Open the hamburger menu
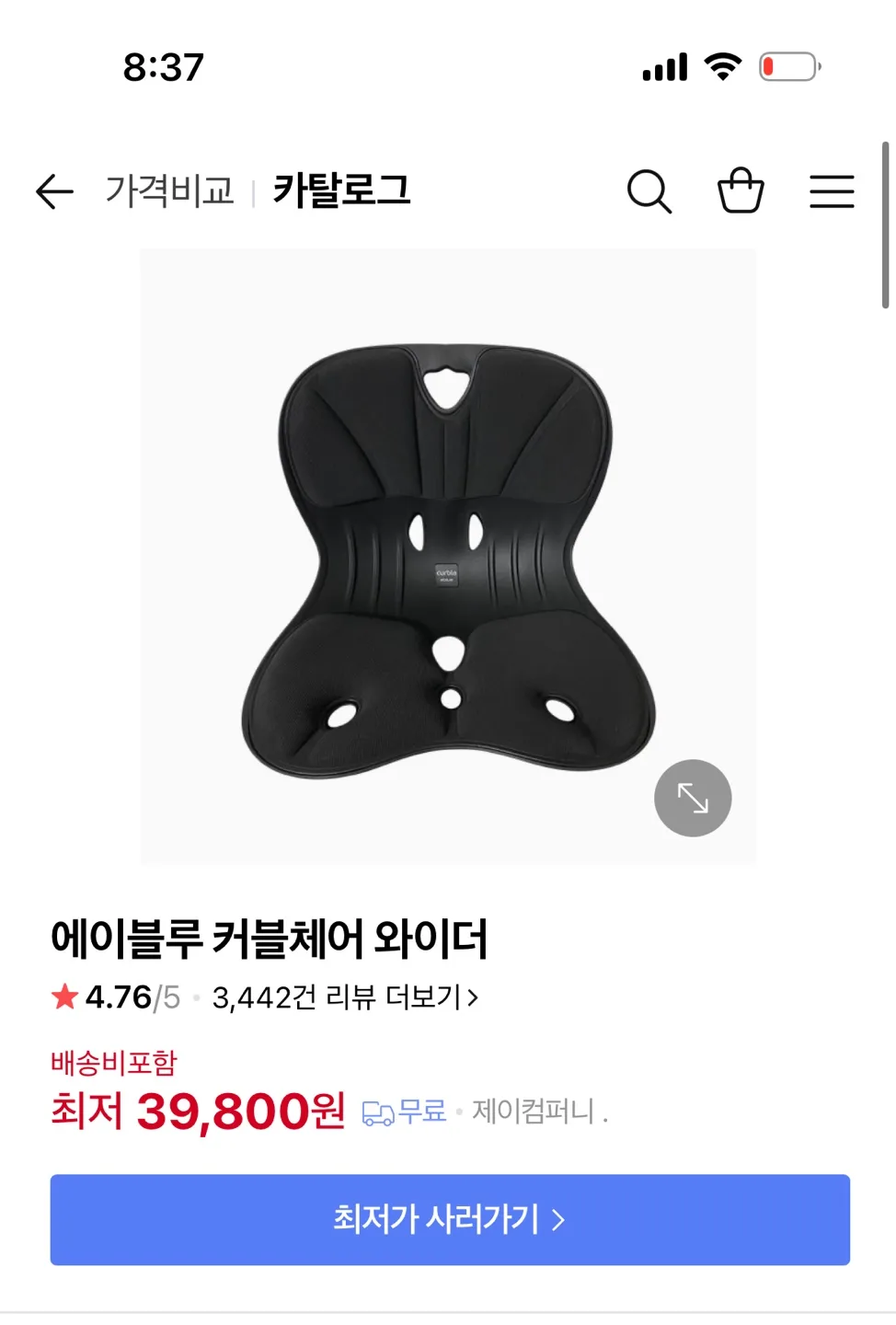This screenshot has height=1325, width=896. click(832, 191)
